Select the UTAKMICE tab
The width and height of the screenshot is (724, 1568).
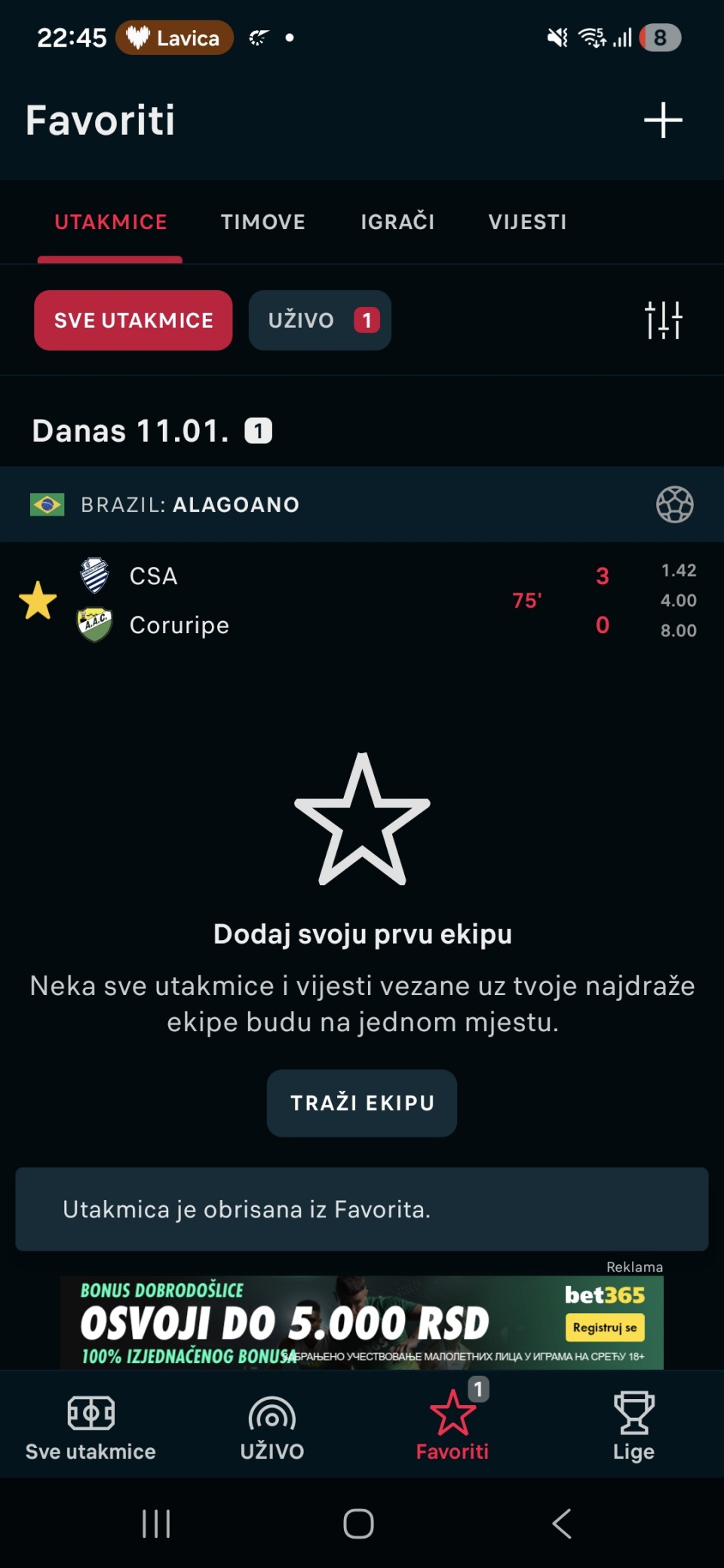point(111,222)
